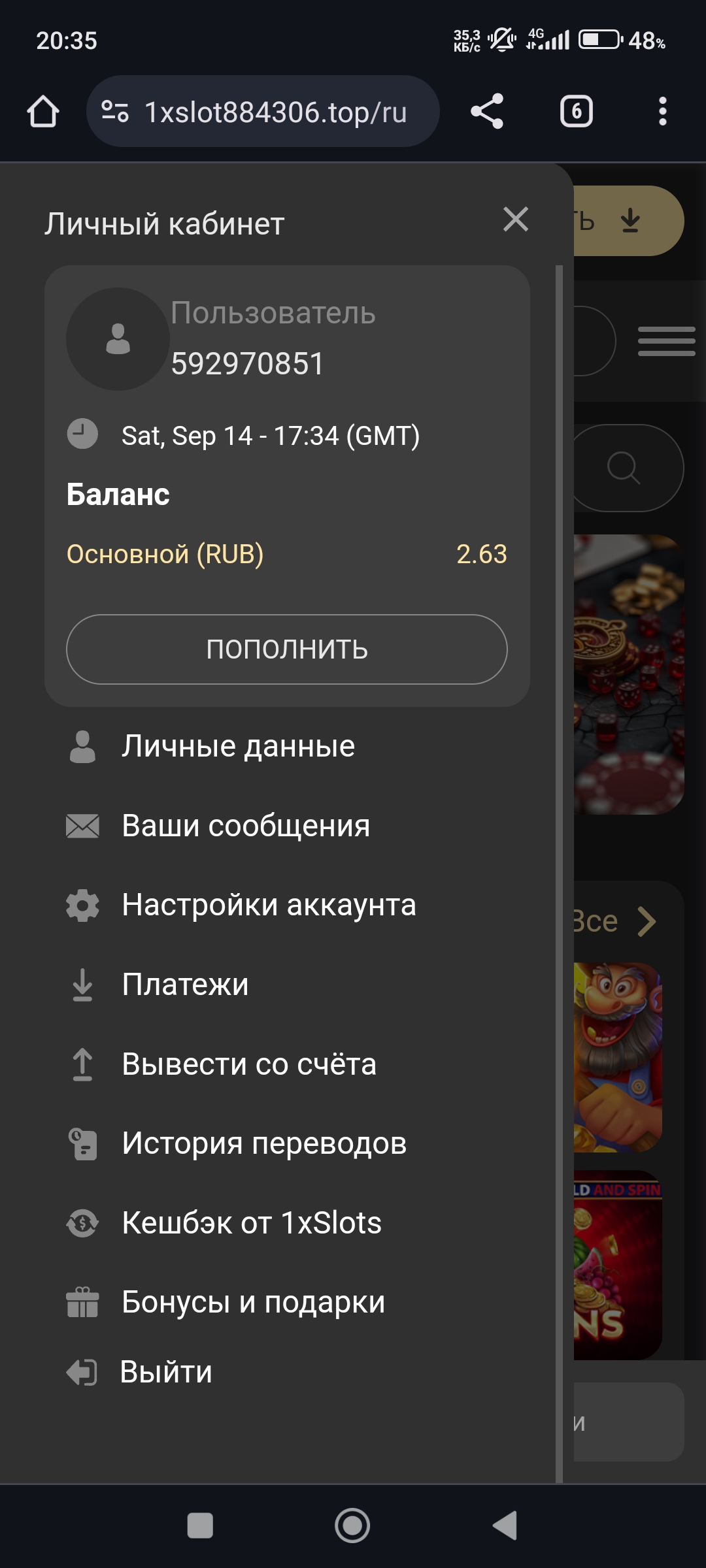
Task: Open Ваши сообщения
Action: pos(246,826)
